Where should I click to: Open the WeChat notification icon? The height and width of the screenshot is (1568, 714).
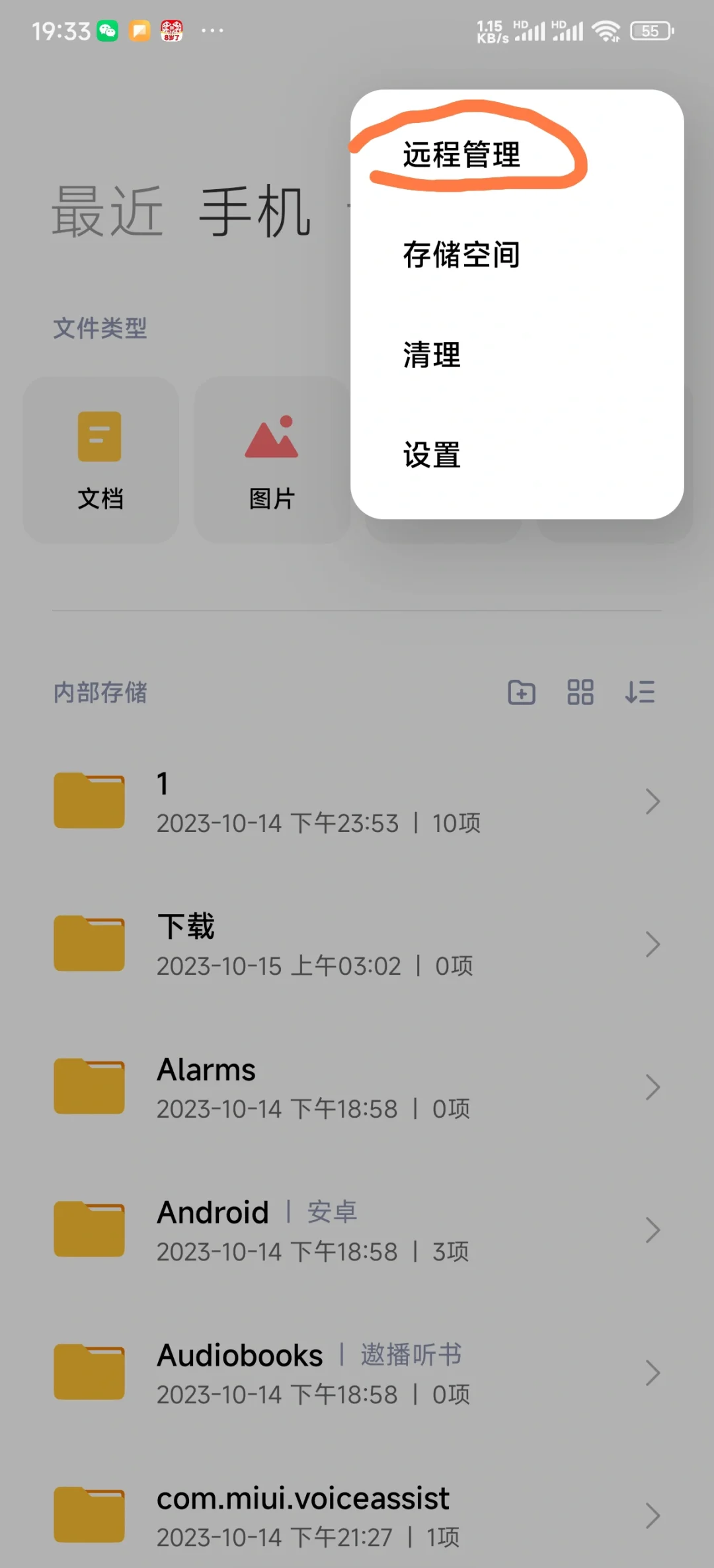(106, 29)
